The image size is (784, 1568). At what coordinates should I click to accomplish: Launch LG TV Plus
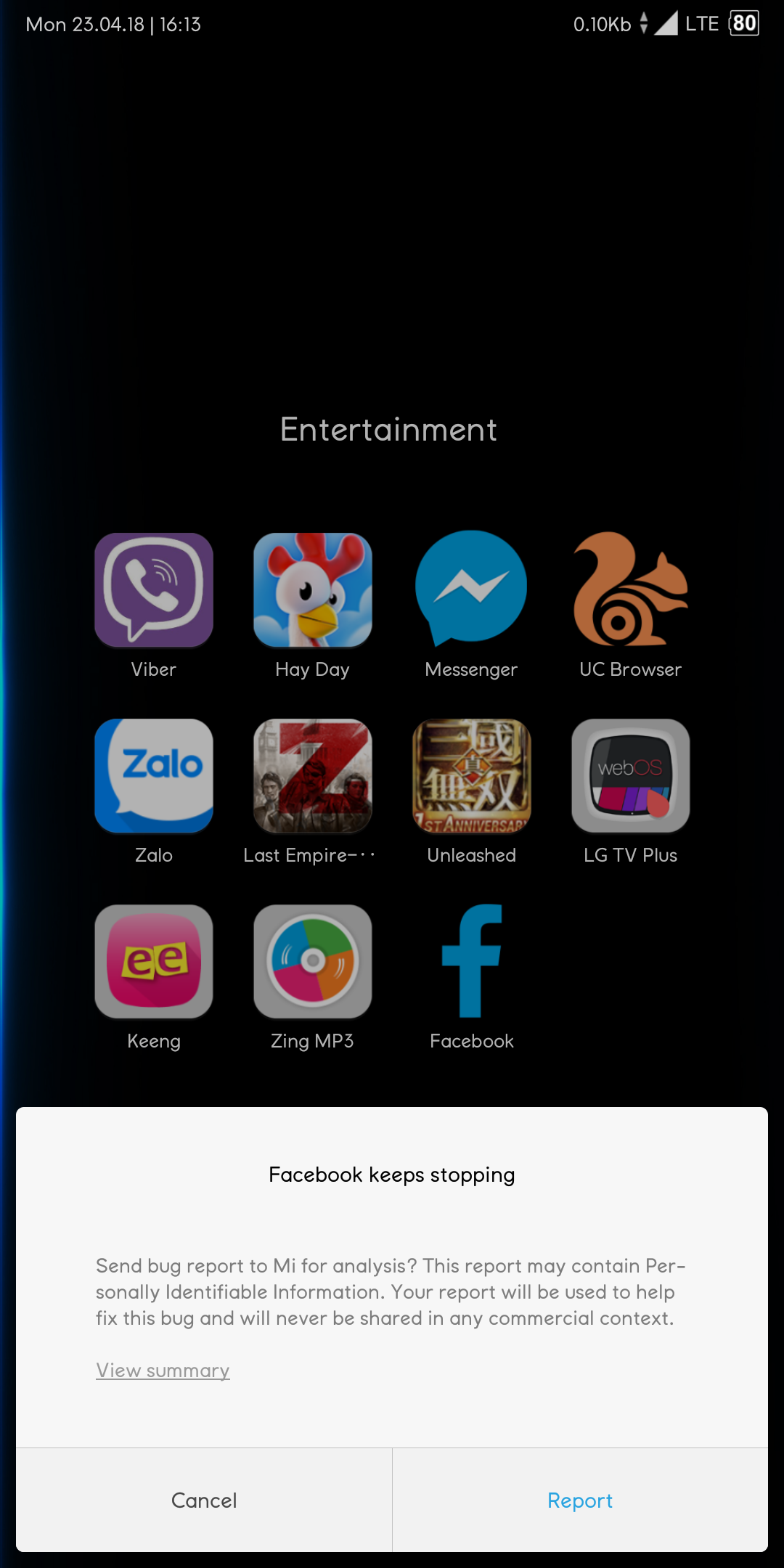[631, 775]
